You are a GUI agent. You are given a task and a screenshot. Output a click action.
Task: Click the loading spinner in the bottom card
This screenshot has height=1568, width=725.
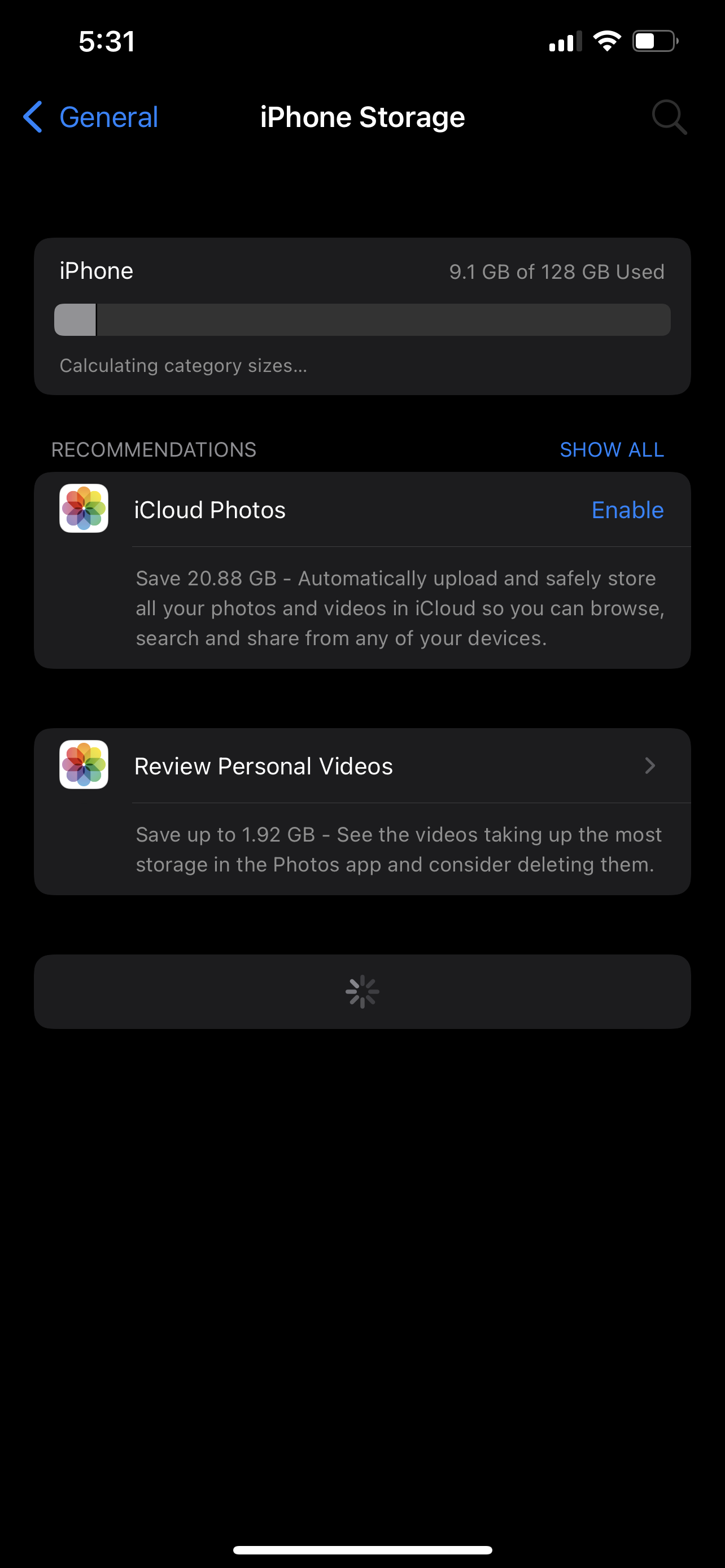click(362, 991)
